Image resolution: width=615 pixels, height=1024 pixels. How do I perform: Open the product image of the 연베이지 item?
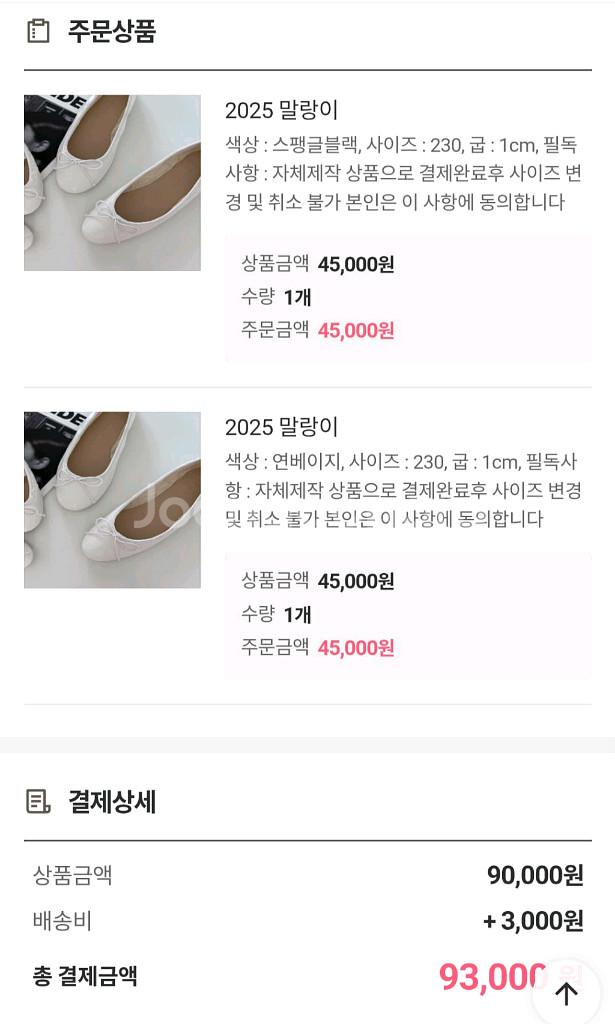coord(112,500)
